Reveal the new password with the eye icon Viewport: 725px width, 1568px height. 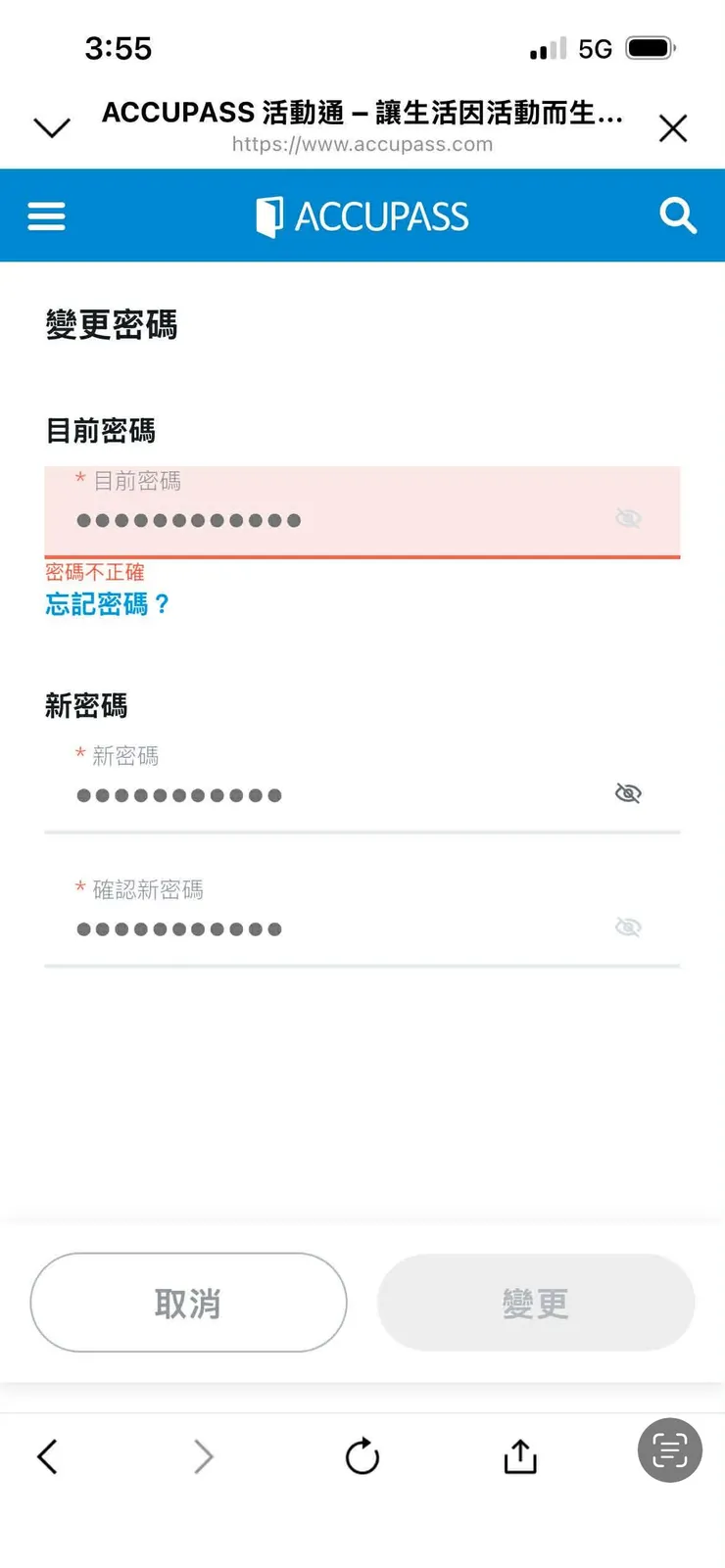(x=628, y=793)
